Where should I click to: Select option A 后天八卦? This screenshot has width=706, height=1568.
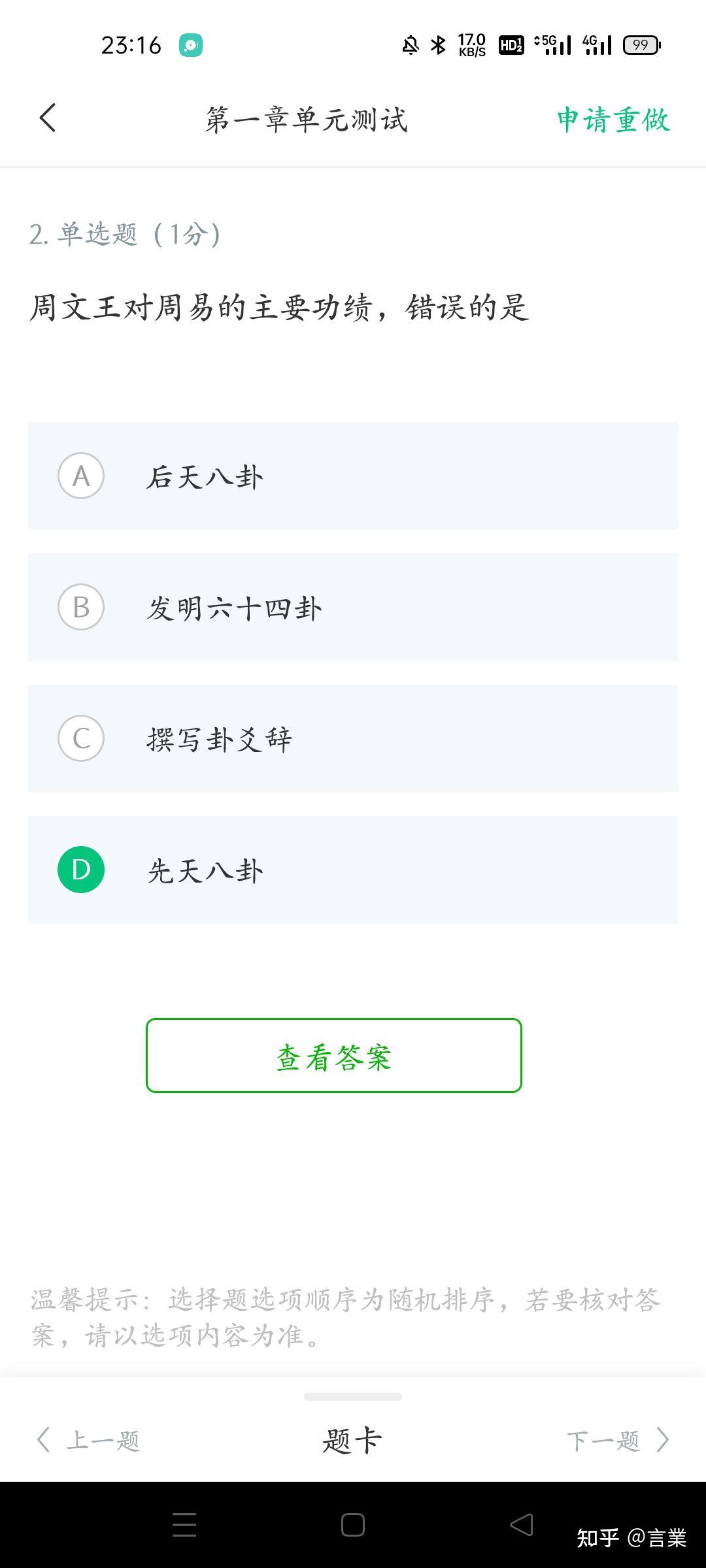click(353, 476)
